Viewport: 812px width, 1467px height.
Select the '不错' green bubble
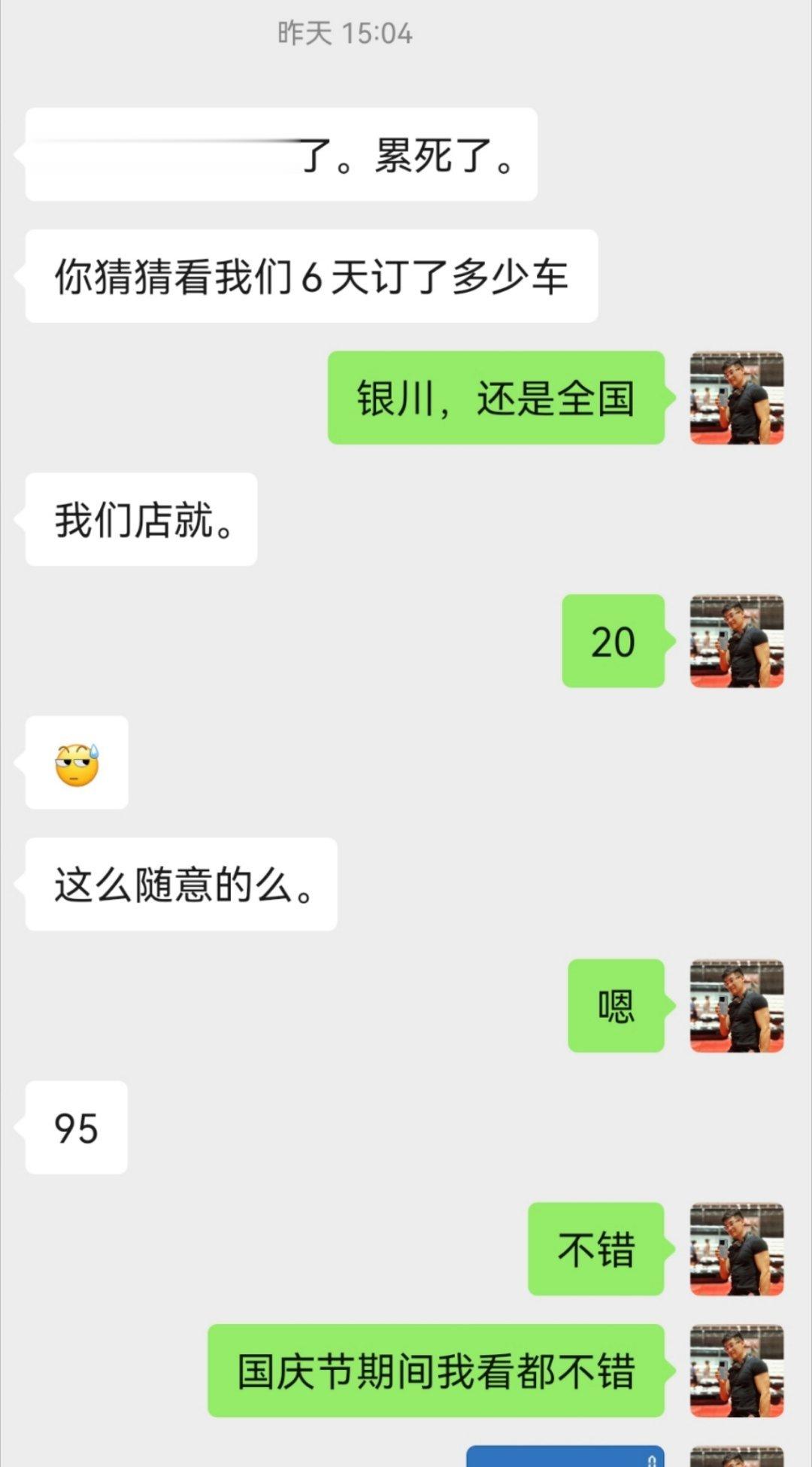[595, 1249]
